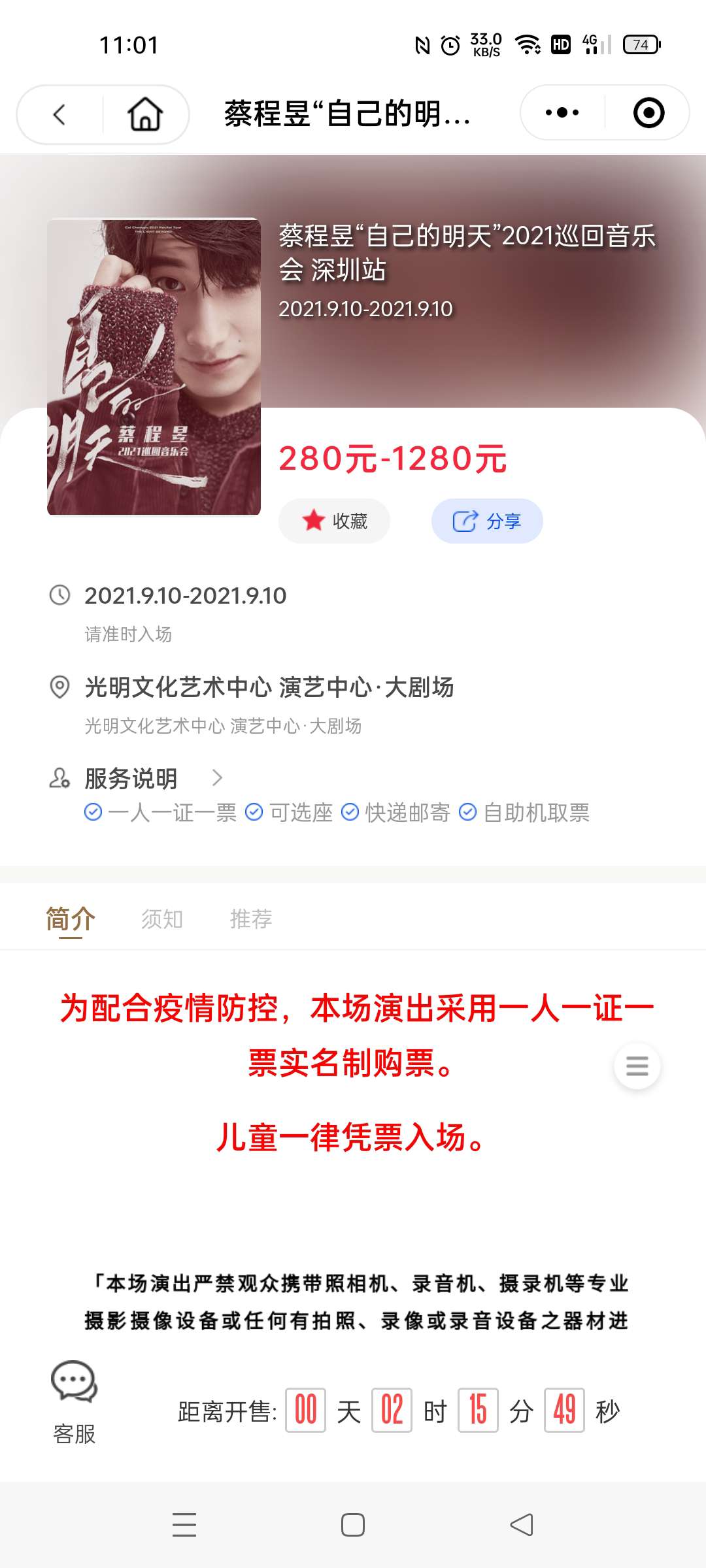
Task: Share this concert via 分享 button
Action: [x=487, y=521]
